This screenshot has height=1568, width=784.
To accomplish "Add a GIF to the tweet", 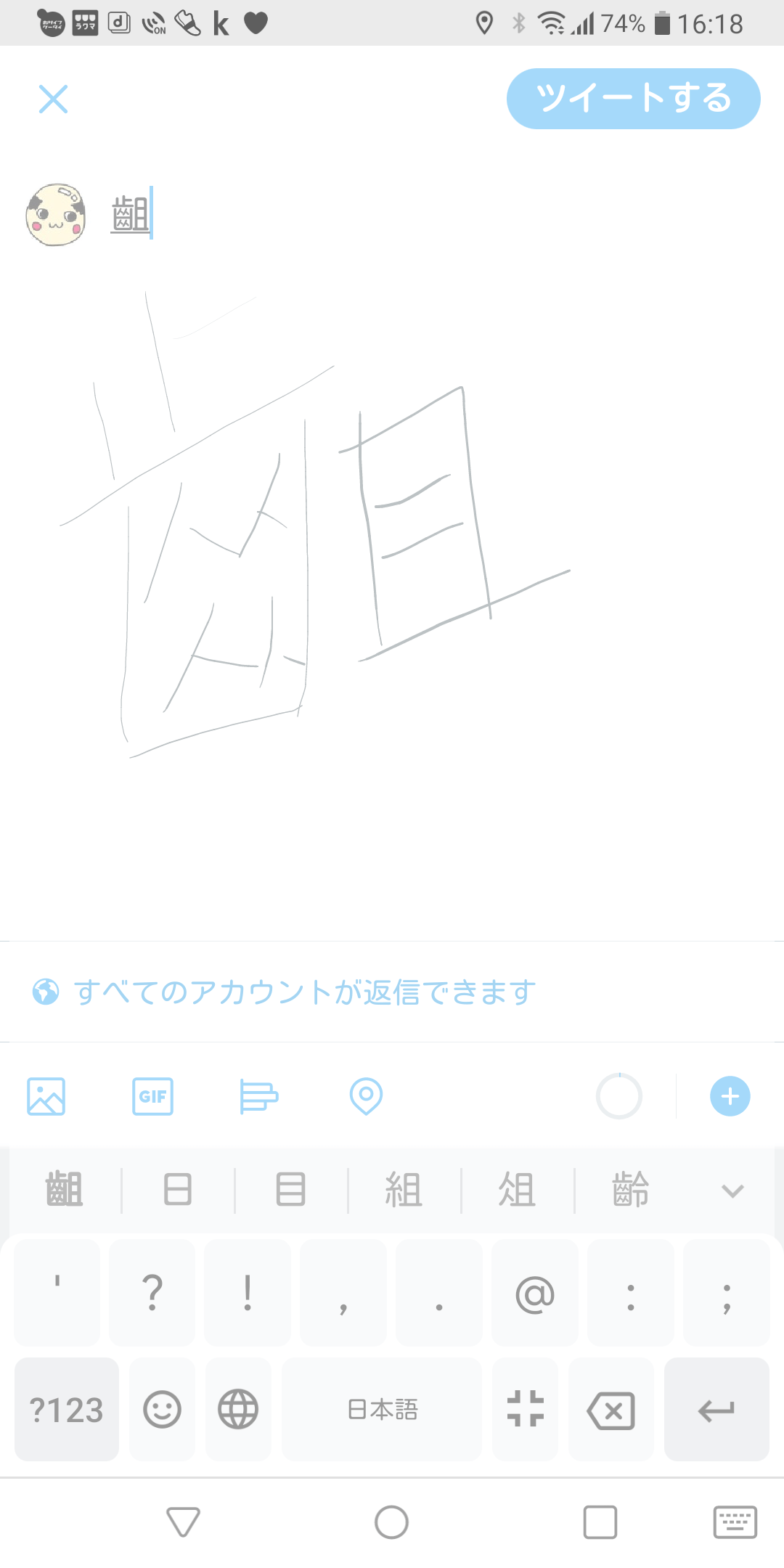I will click(x=152, y=1096).
